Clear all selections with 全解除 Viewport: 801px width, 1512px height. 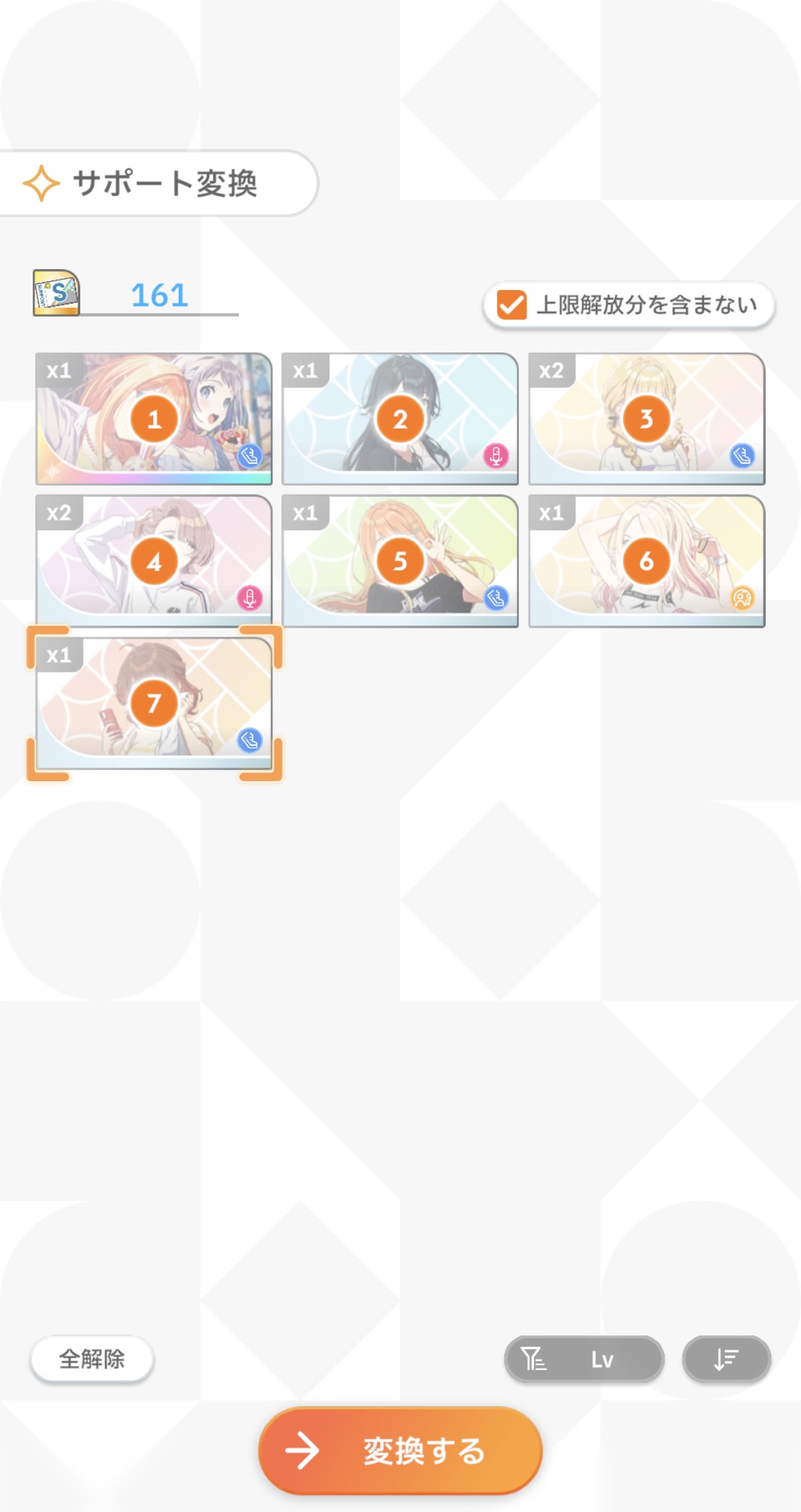click(92, 1358)
